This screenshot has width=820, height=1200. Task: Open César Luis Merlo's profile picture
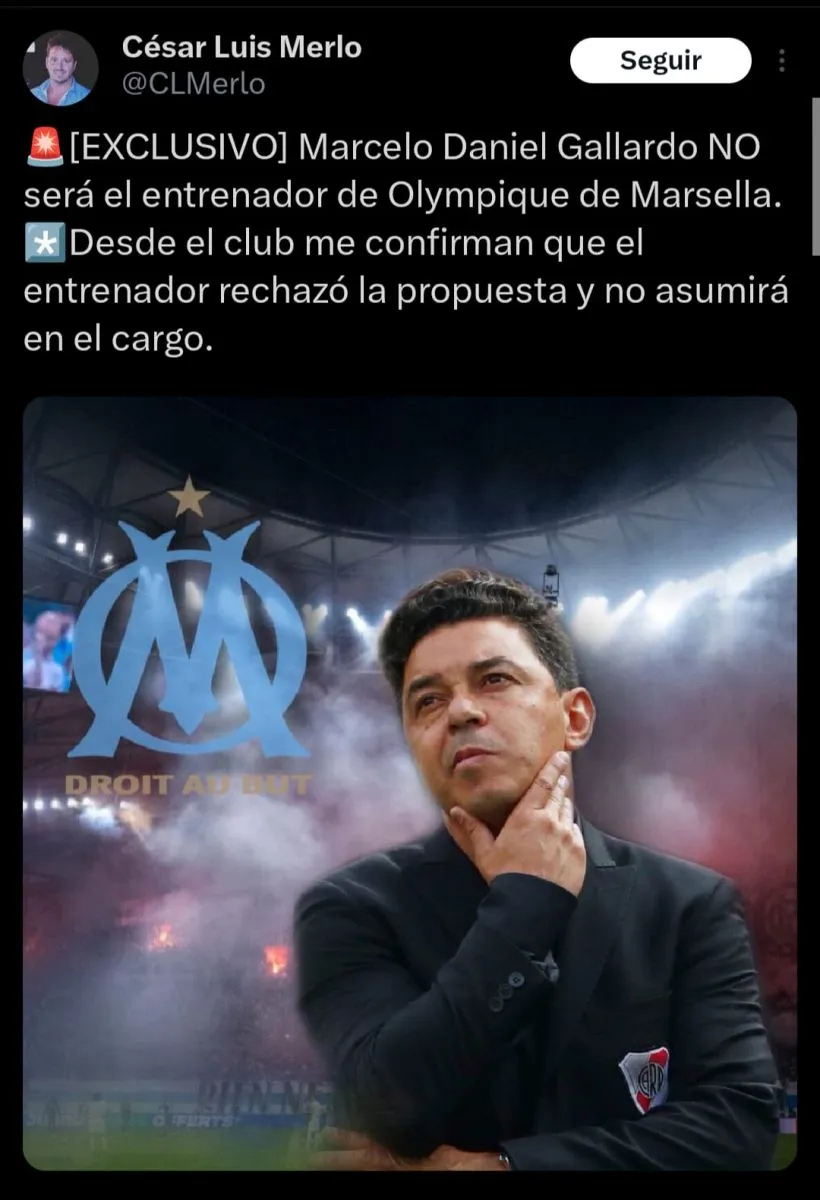(x=60, y=68)
